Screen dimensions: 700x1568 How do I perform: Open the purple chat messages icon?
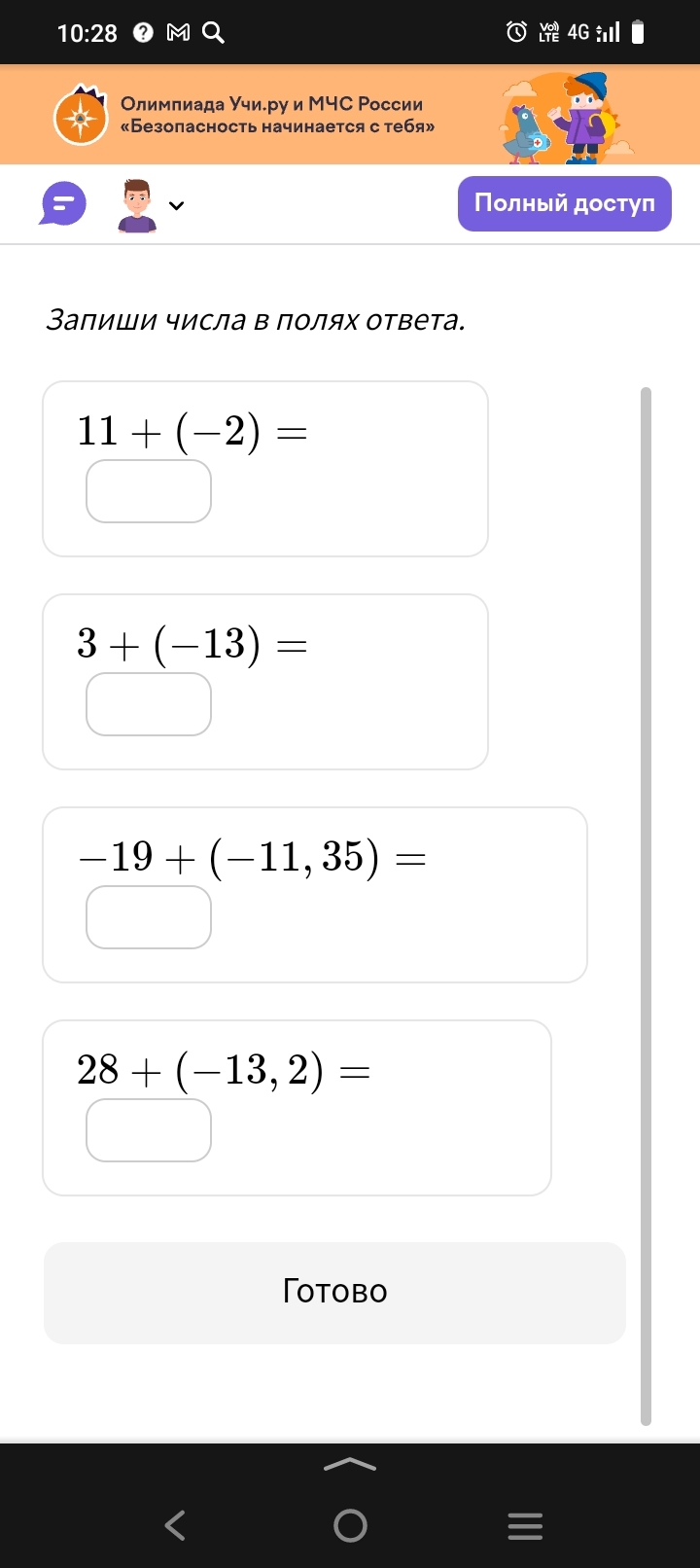point(63,204)
